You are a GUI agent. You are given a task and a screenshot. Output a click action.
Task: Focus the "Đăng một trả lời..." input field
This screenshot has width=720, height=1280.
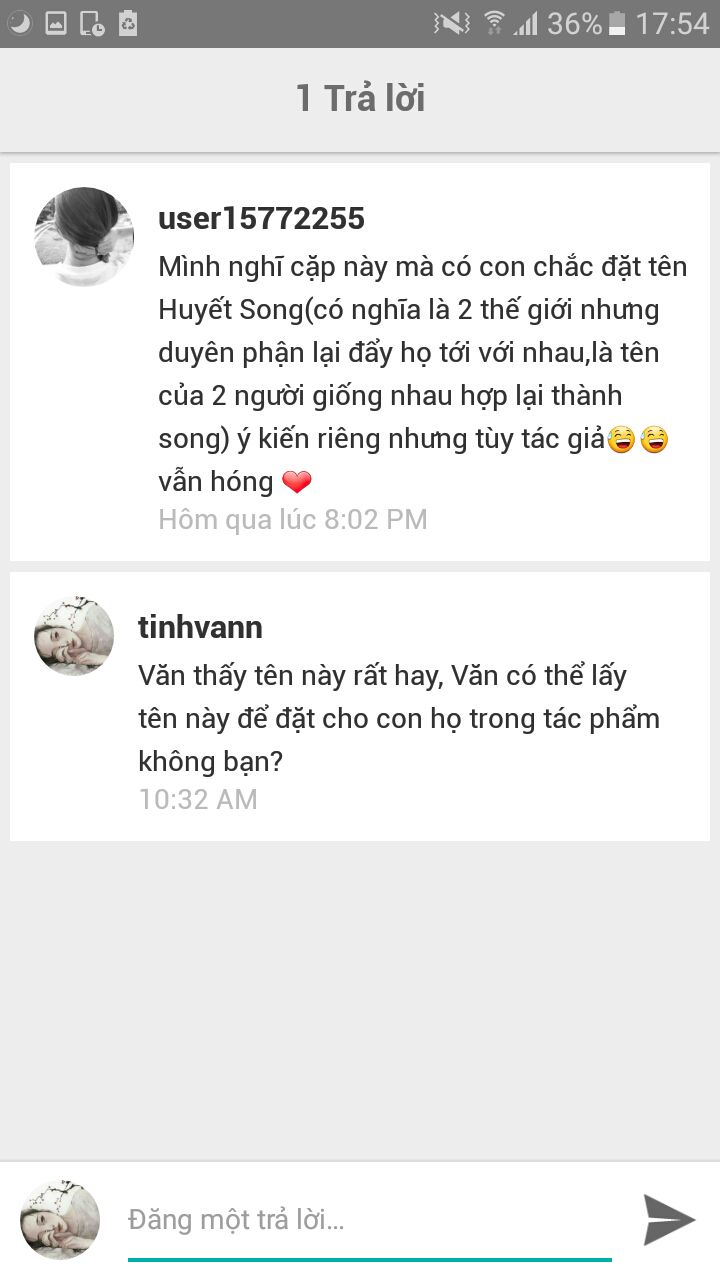tap(369, 1220)
